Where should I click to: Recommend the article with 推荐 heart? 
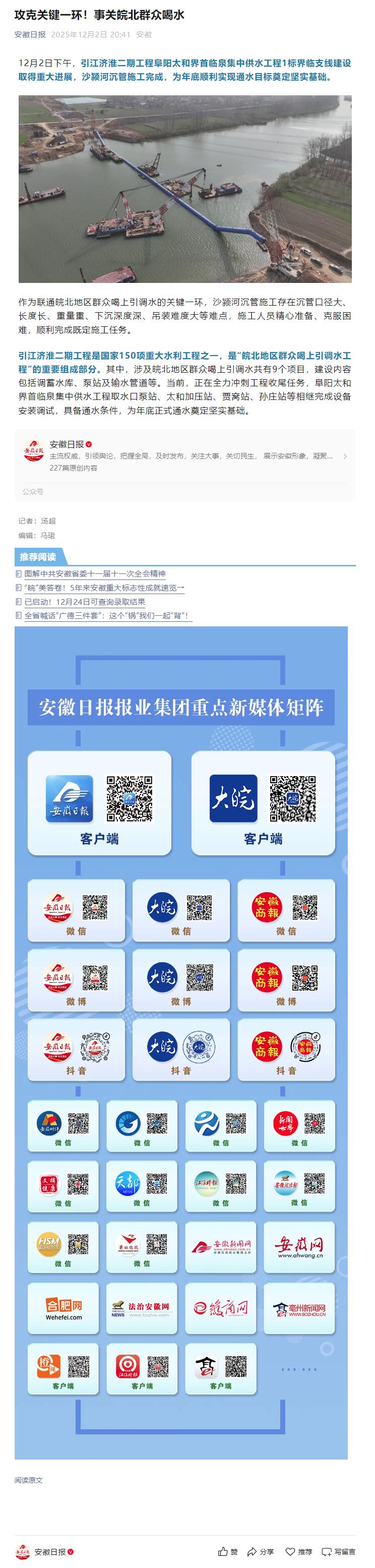click(299, 1551)
